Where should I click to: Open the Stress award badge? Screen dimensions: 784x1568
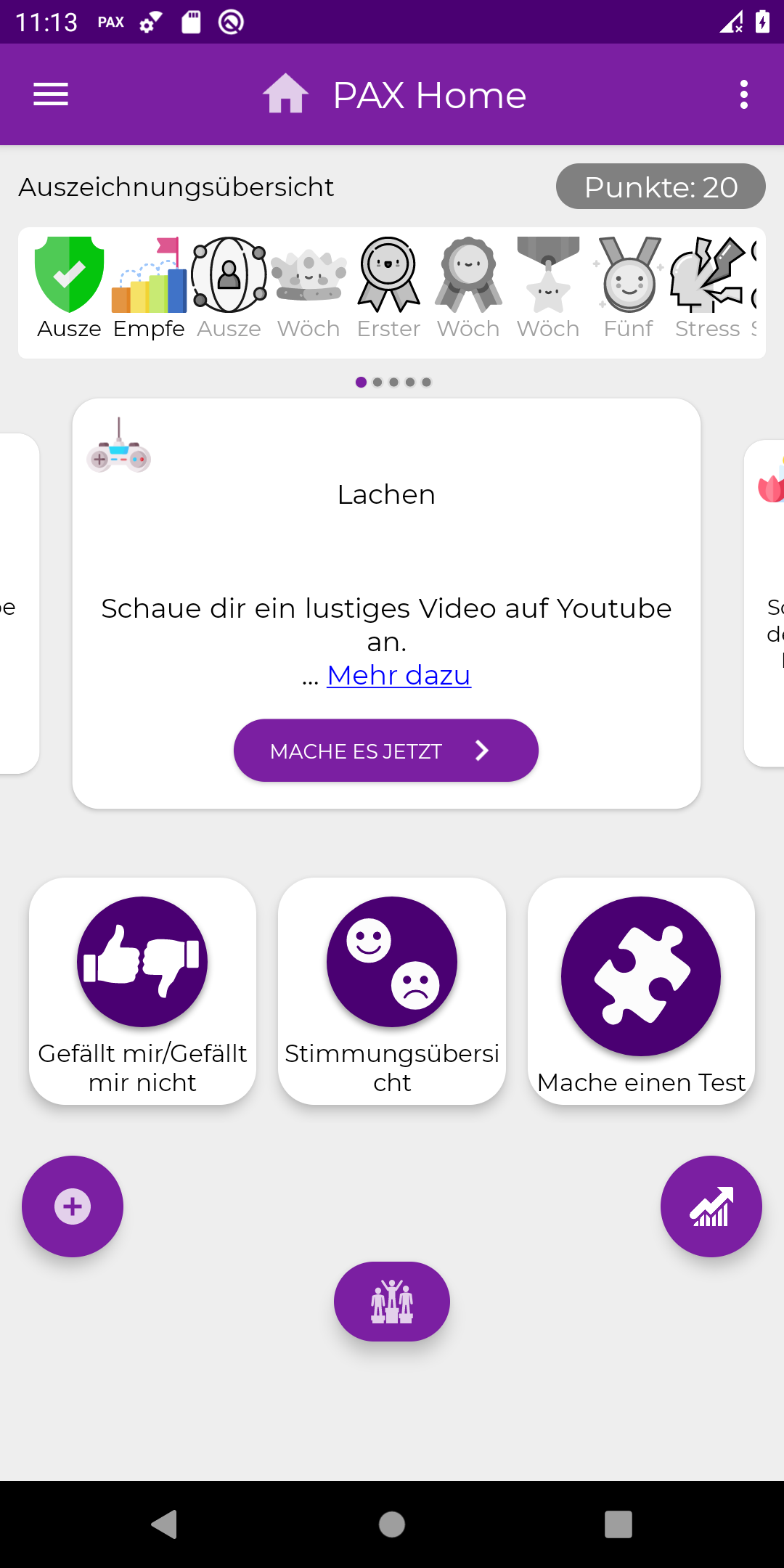pyautogui.click(x=708, y=287)
